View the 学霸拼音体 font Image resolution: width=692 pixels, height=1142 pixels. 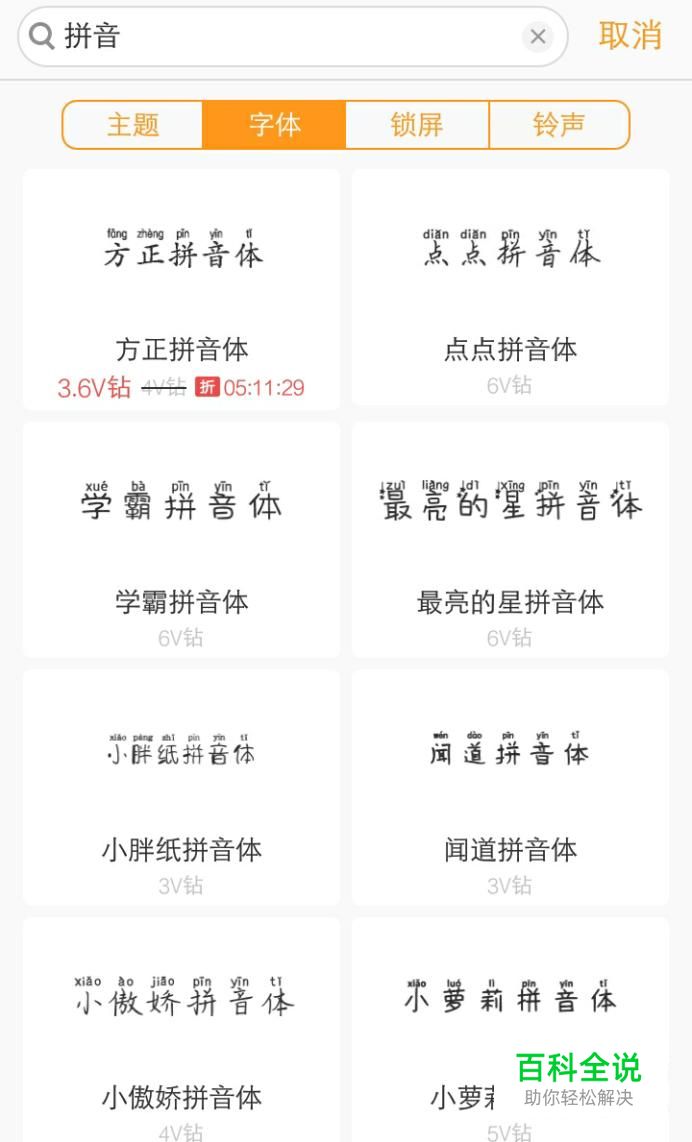(x=181, y=540)
